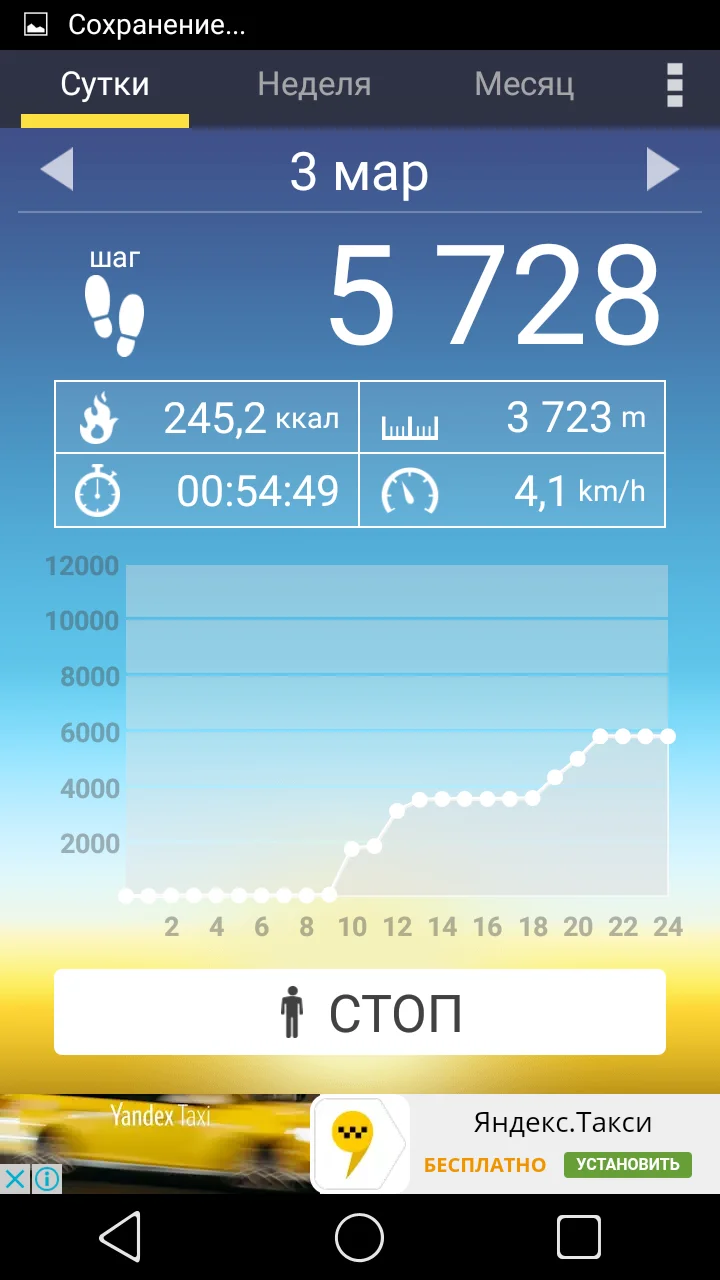Go back using system back button
720x1280 pixels.
(x=120, y=1238)
